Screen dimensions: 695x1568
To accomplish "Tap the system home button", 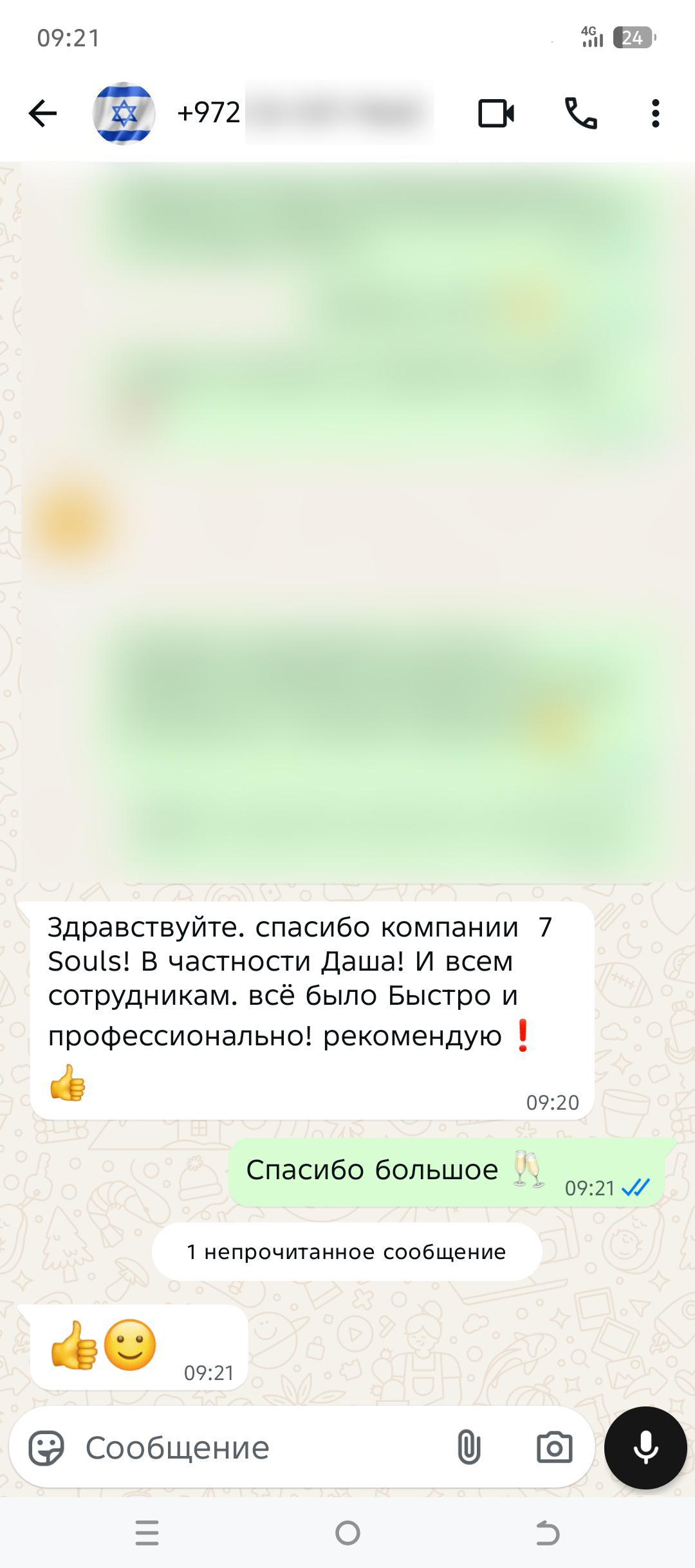I will click(x=347, y=1533).
